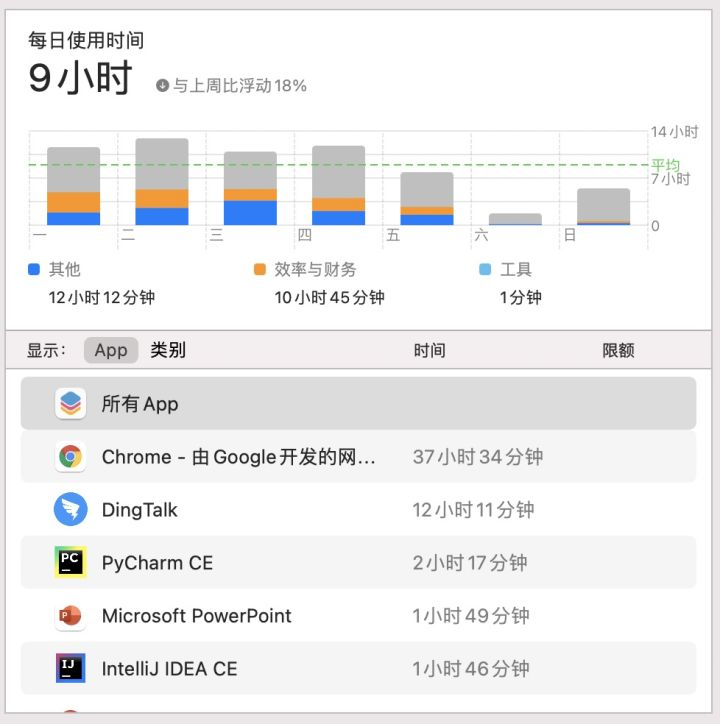Switch to the 类别 display tab
Viewport: 720px width, 724px height.
(168, 350)
